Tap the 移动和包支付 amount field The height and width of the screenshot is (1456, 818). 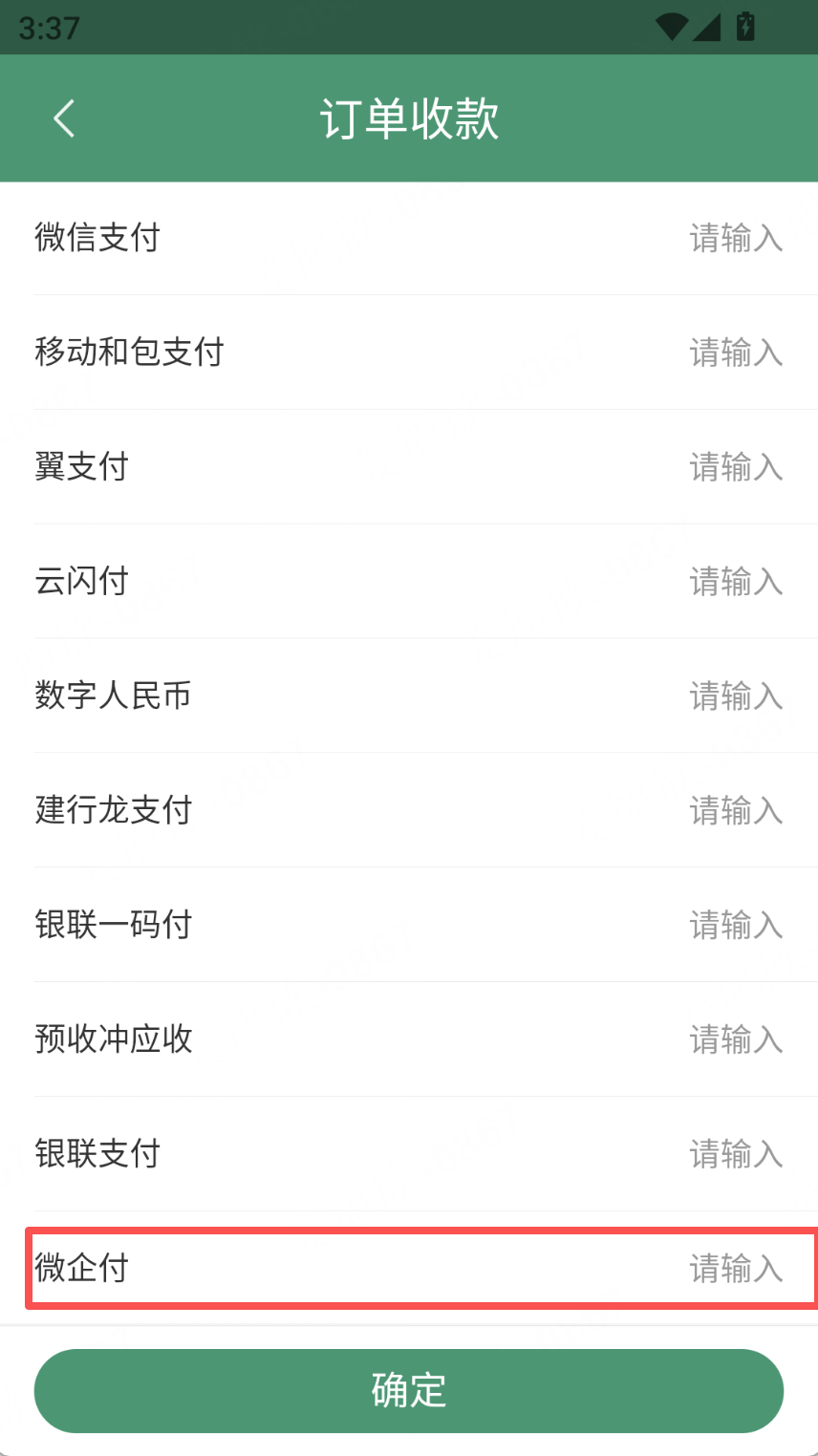(735, 353)
